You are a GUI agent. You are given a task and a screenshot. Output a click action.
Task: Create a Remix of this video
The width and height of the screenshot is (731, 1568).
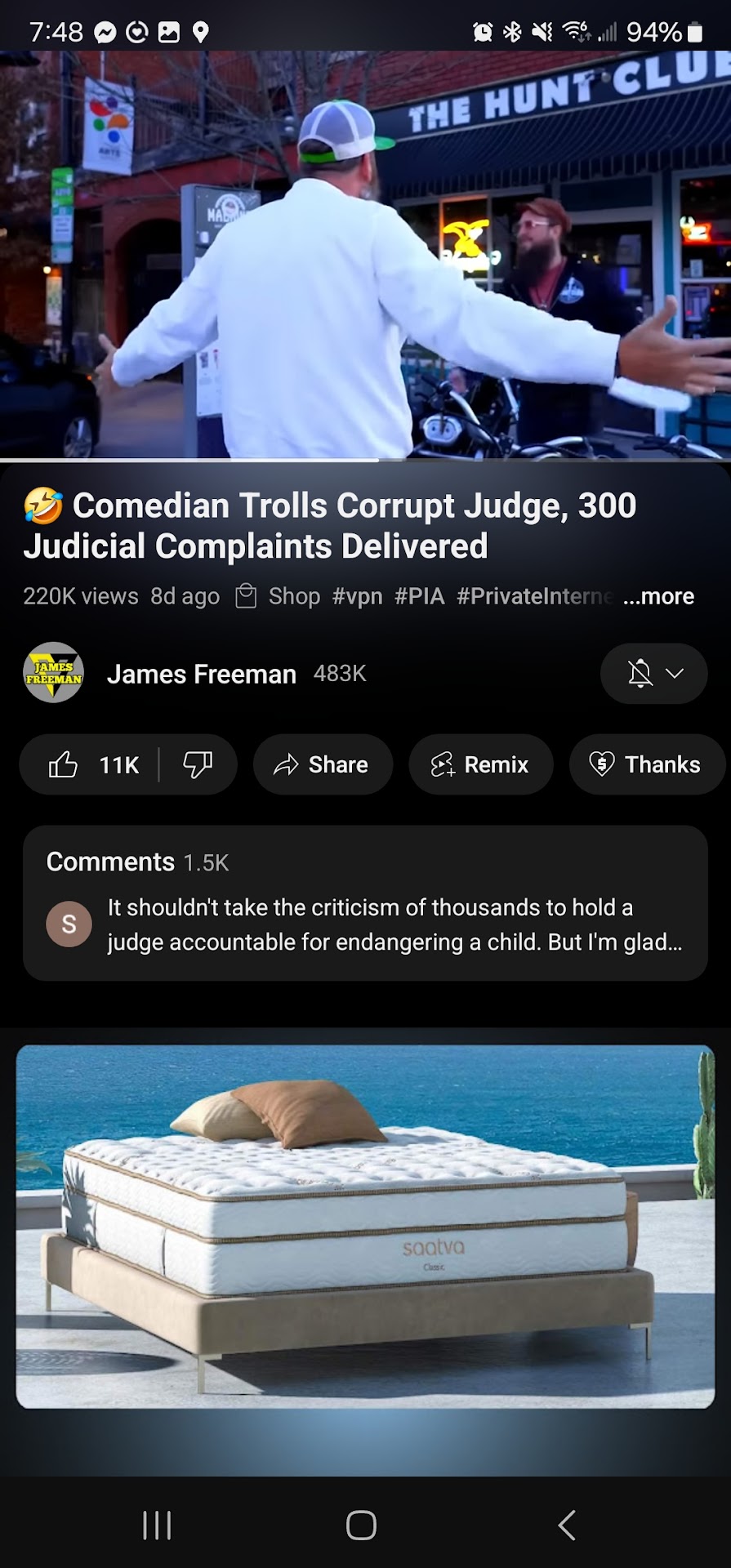point(480,765)
